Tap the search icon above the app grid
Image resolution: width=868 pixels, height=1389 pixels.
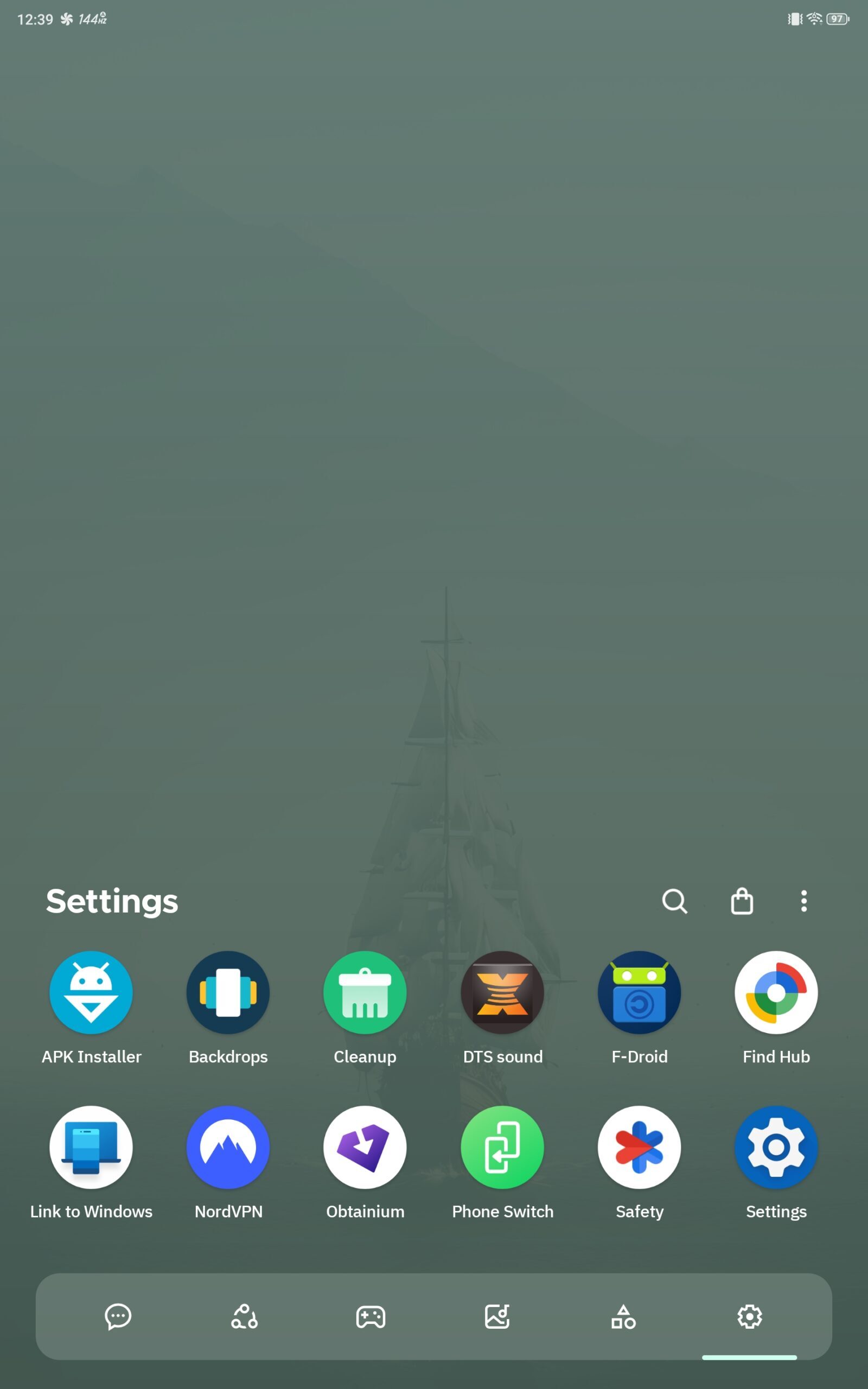point(675,901)
